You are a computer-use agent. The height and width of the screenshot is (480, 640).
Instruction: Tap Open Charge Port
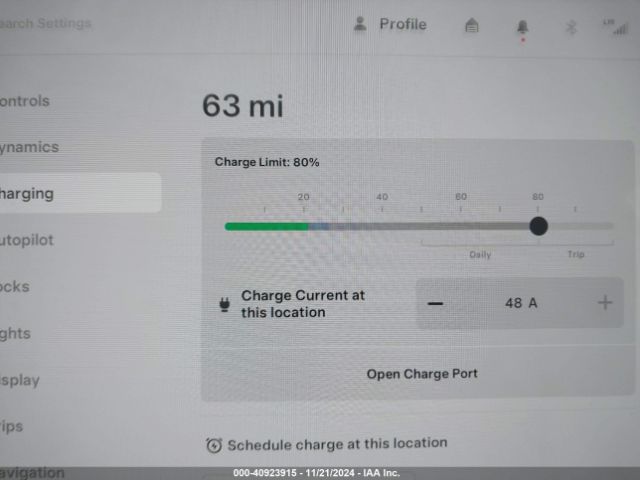[x=421, y=374]
